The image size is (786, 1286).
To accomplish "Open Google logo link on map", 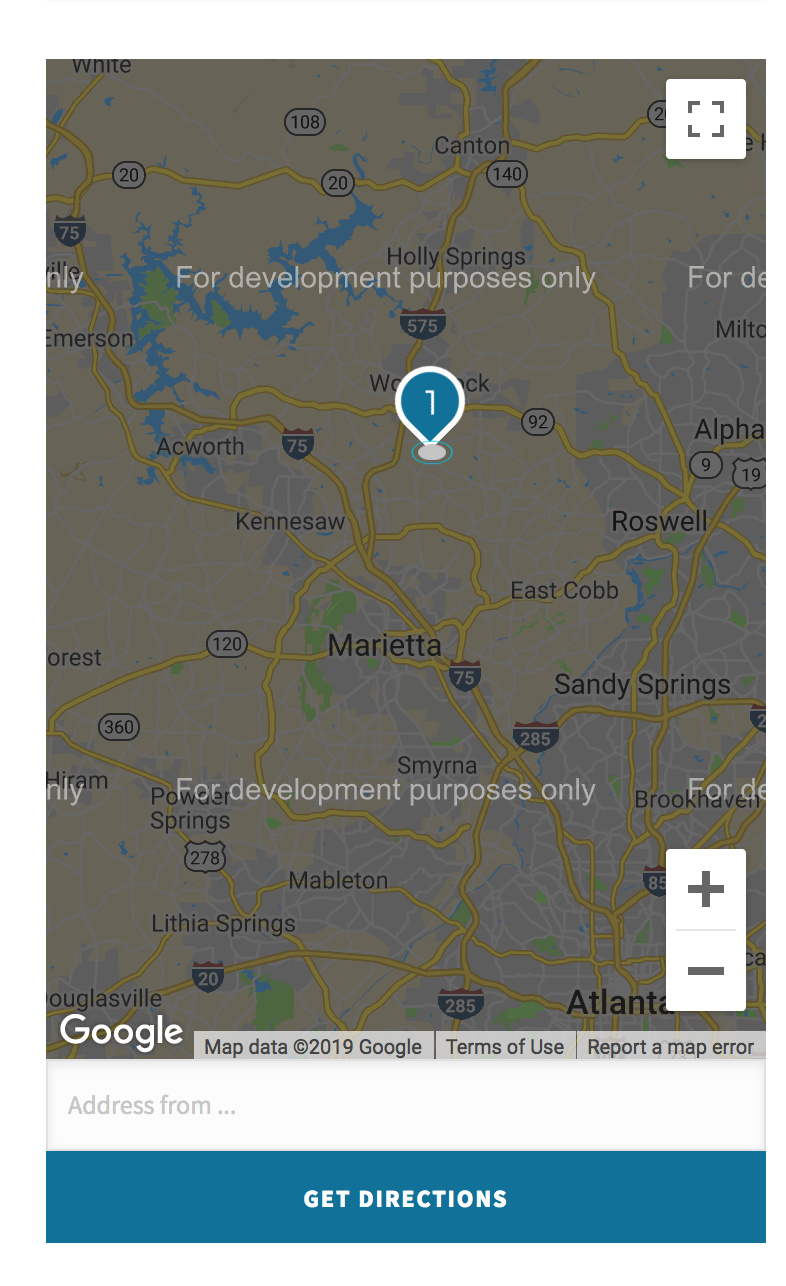I will click(x=121, y=1032).
